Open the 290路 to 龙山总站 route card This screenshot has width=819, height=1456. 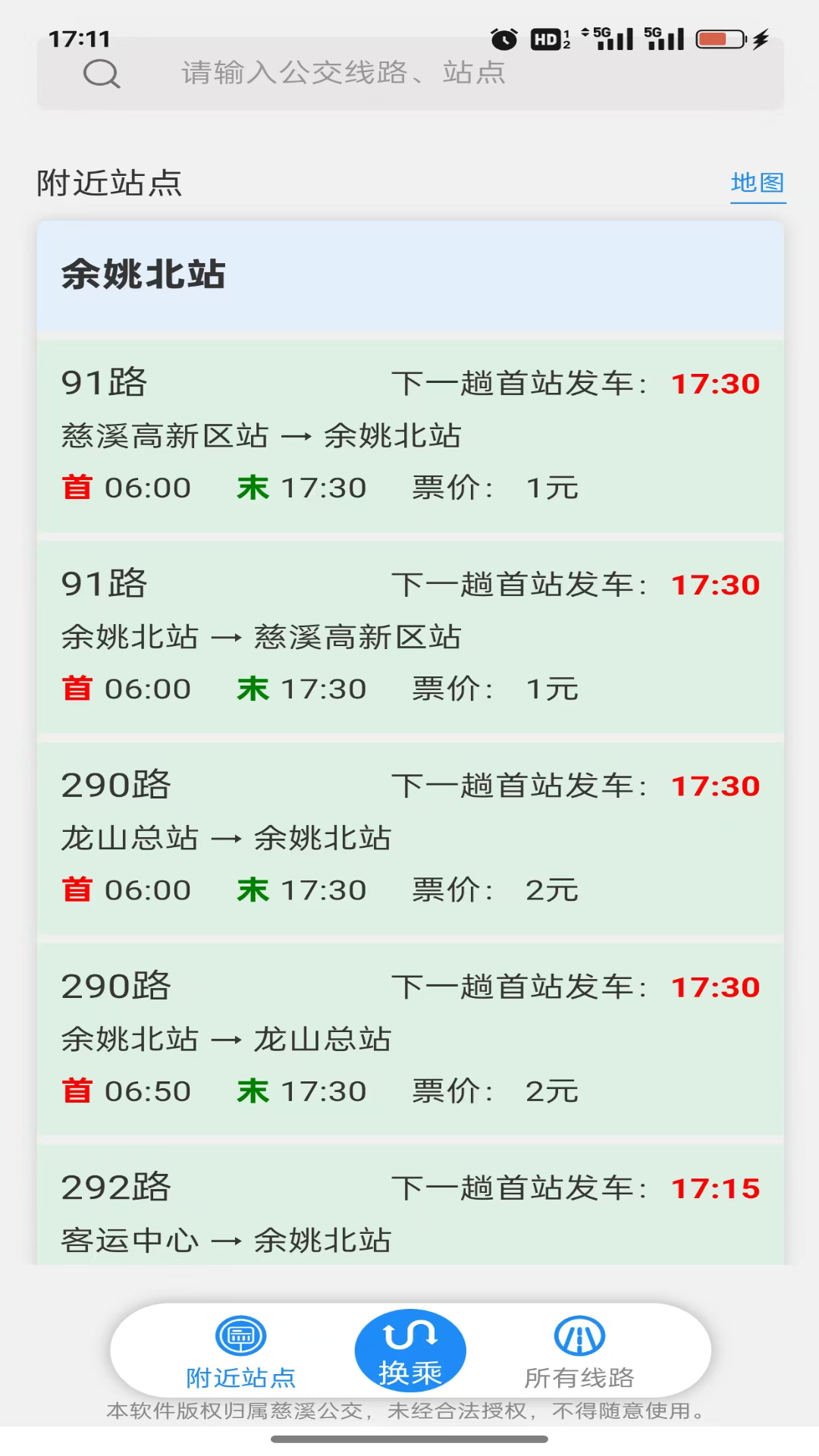tap(409, 1039)
